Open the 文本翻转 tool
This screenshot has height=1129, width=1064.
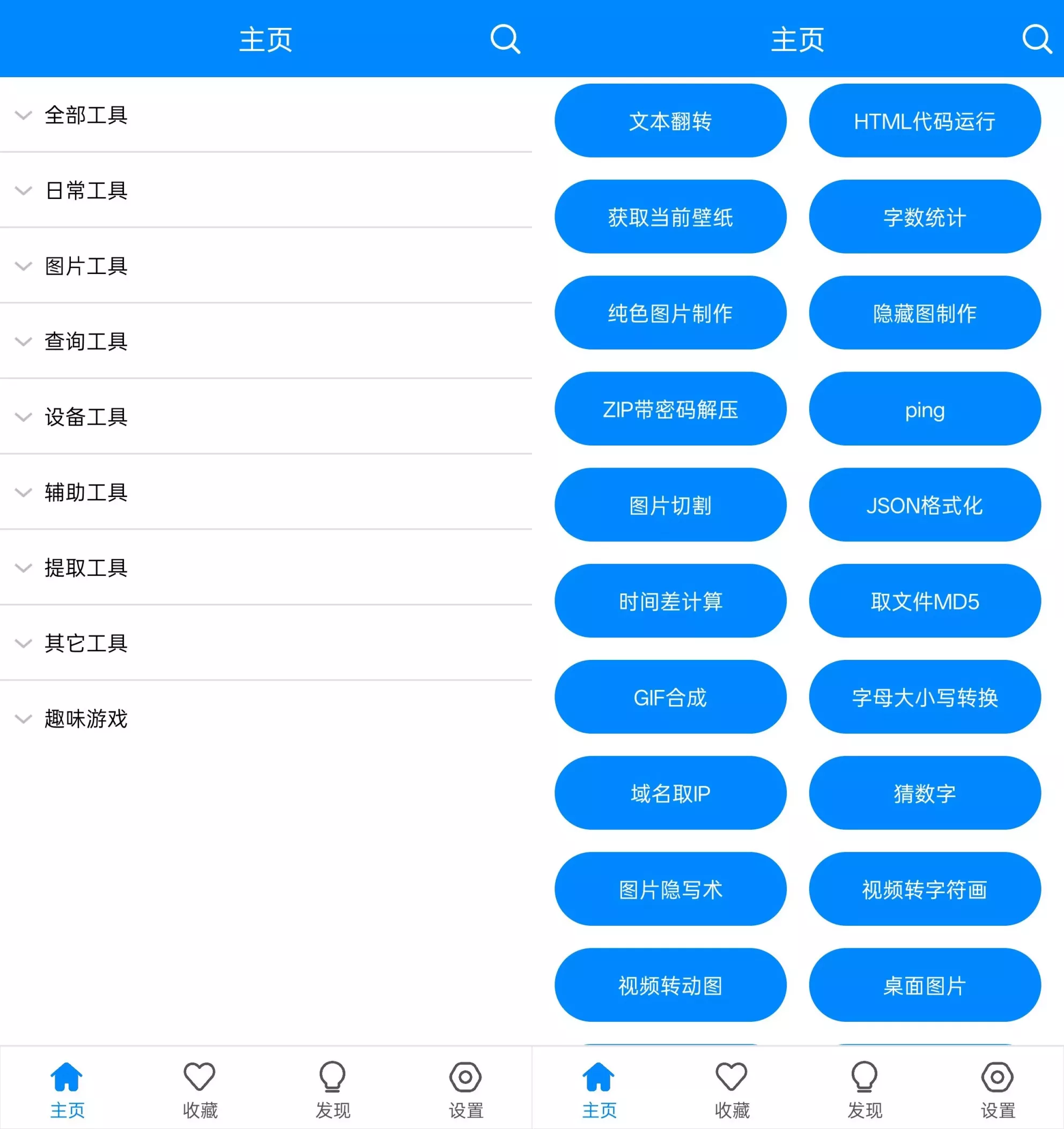pos(670,121)
